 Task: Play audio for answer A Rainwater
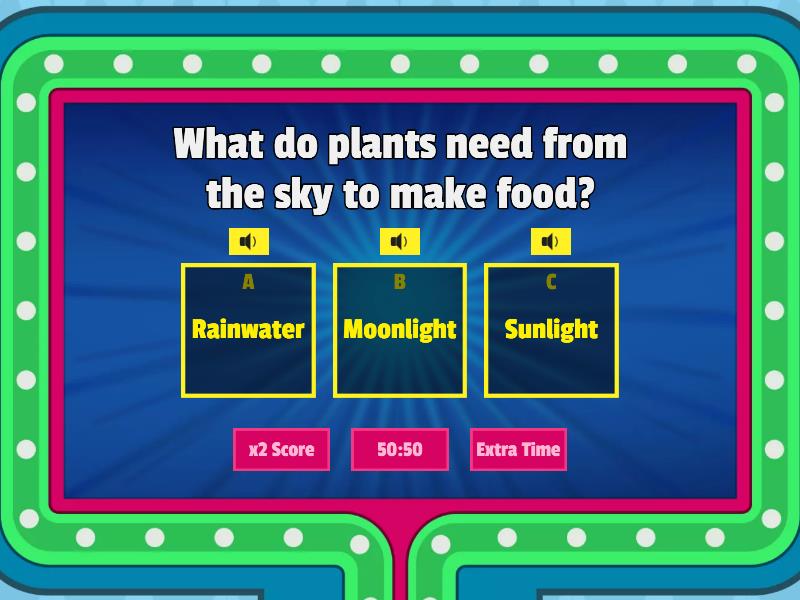(248, 241)
